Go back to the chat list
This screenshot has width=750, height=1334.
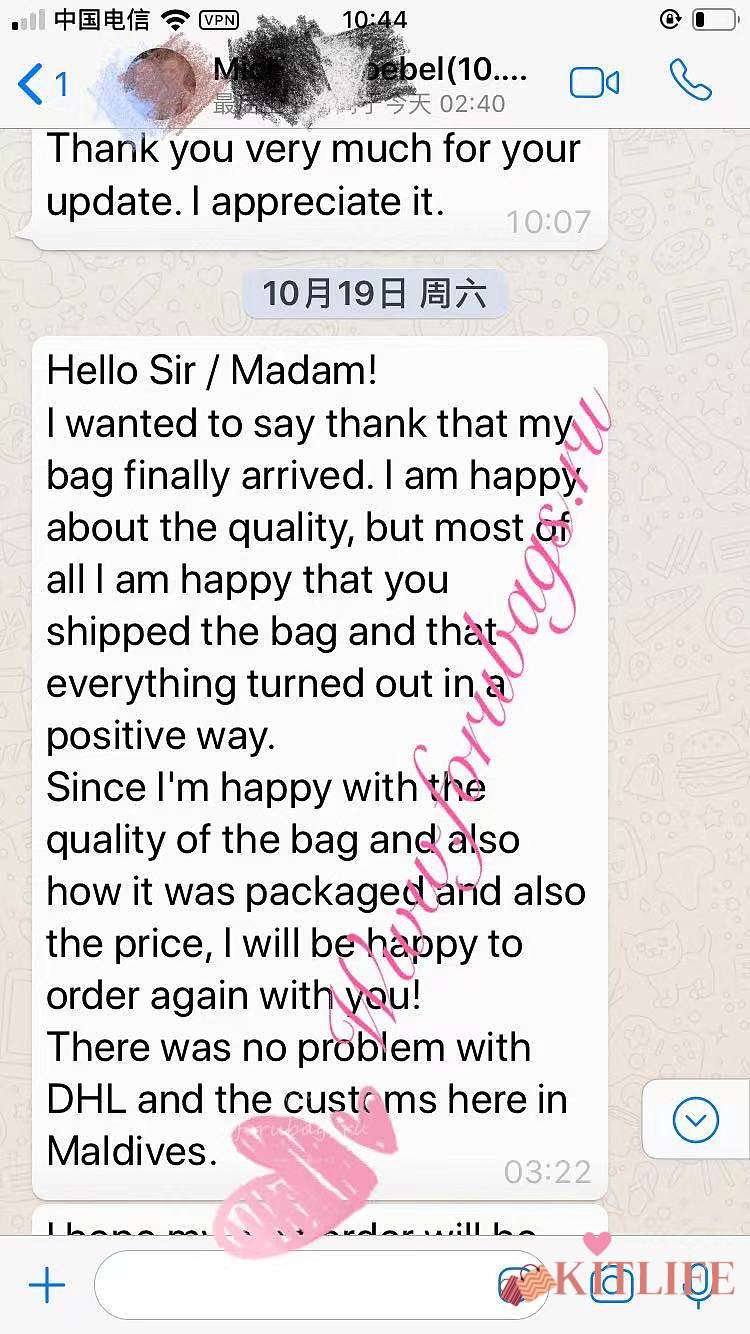[42, 84]
